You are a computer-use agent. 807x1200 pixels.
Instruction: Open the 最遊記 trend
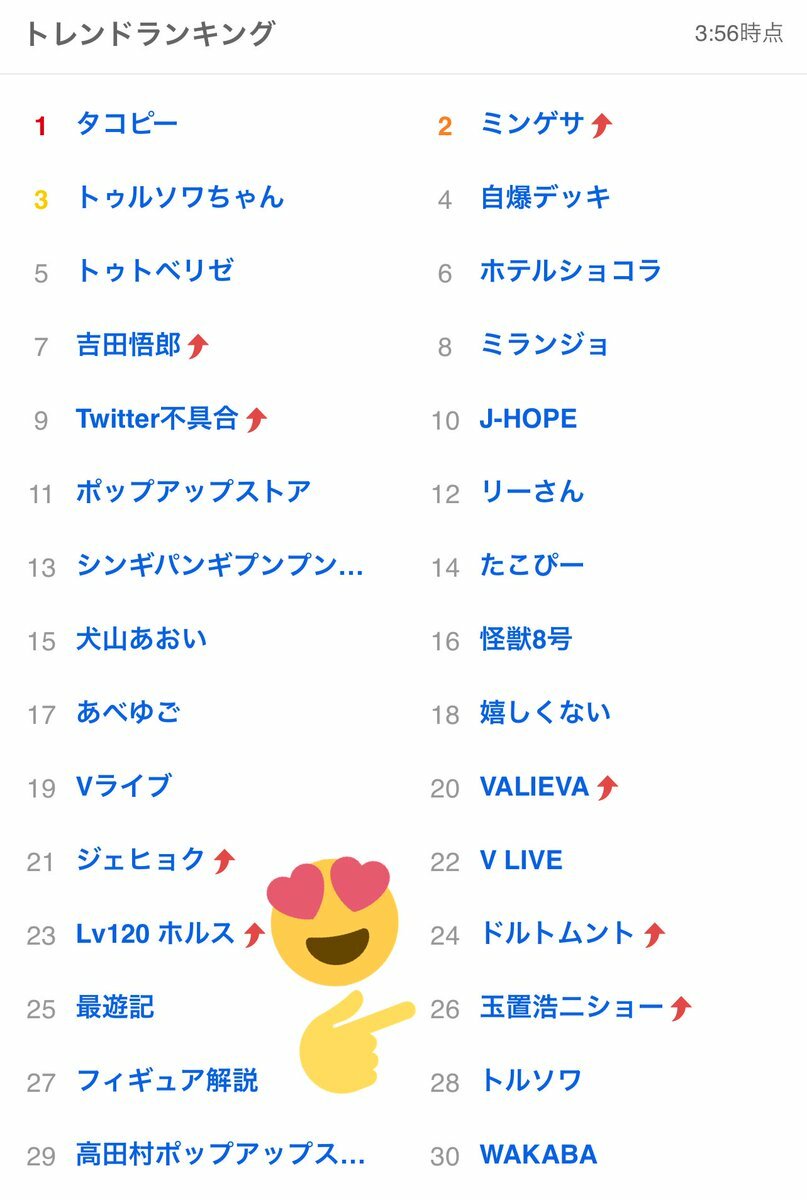click(x=115, y=1007)
